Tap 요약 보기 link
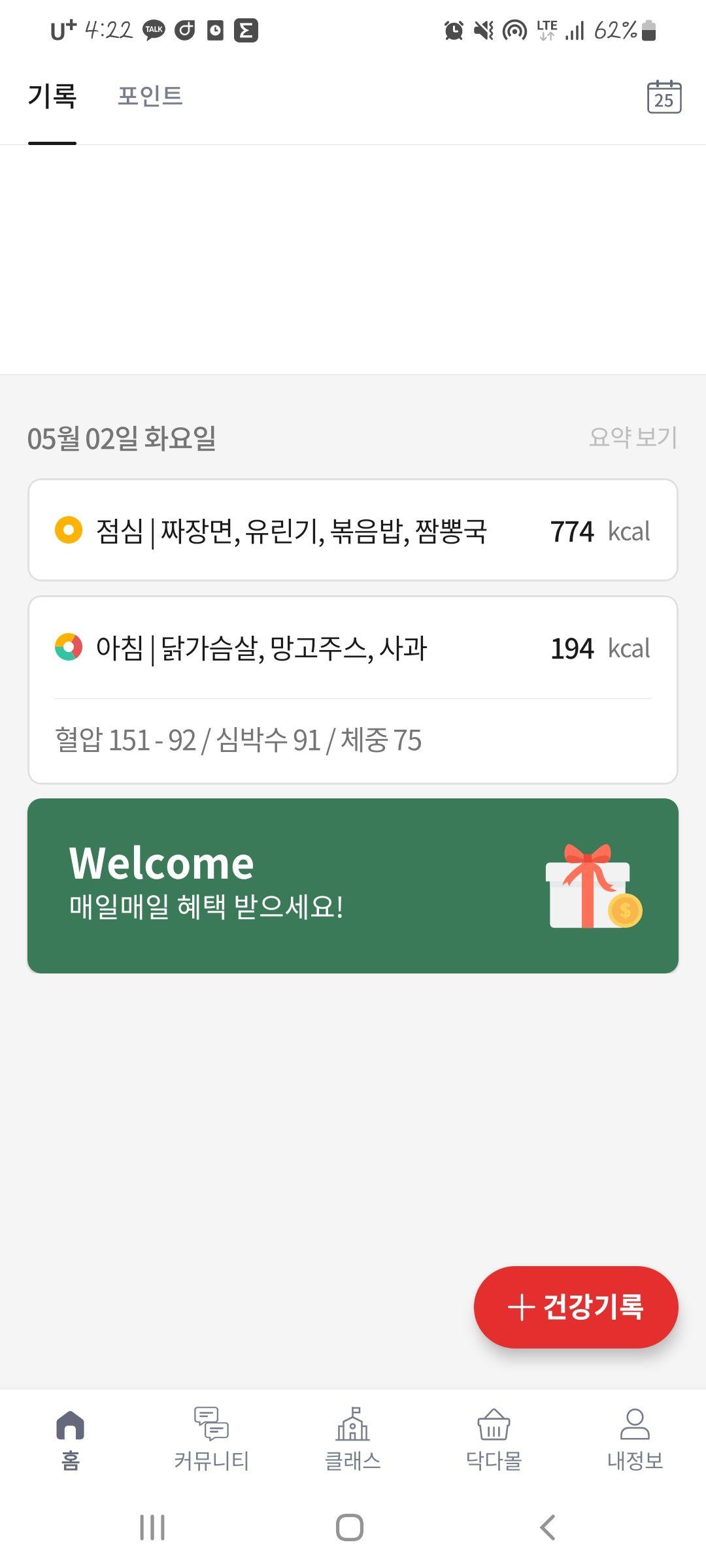 point(632,437)
